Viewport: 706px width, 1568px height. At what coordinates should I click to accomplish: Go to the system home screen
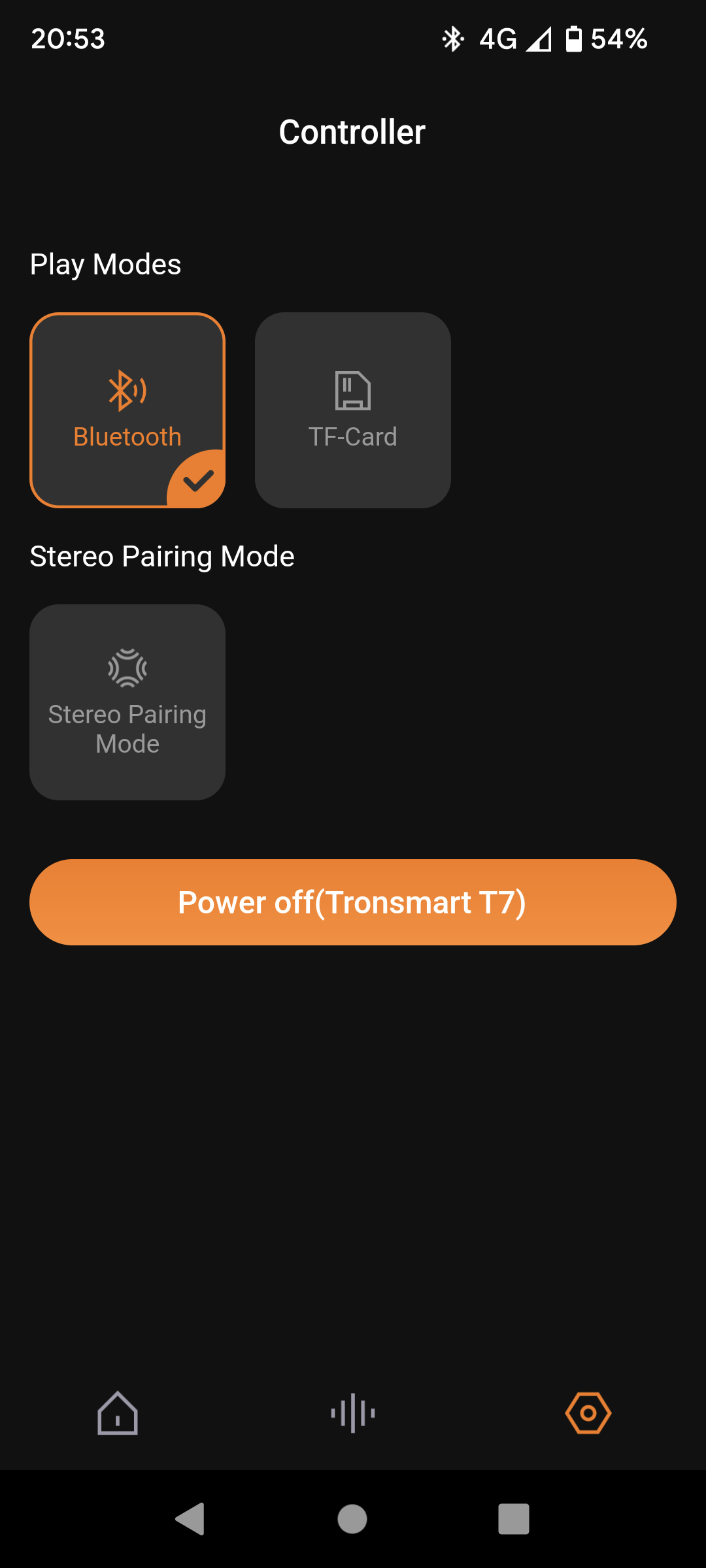[352, 1518]
